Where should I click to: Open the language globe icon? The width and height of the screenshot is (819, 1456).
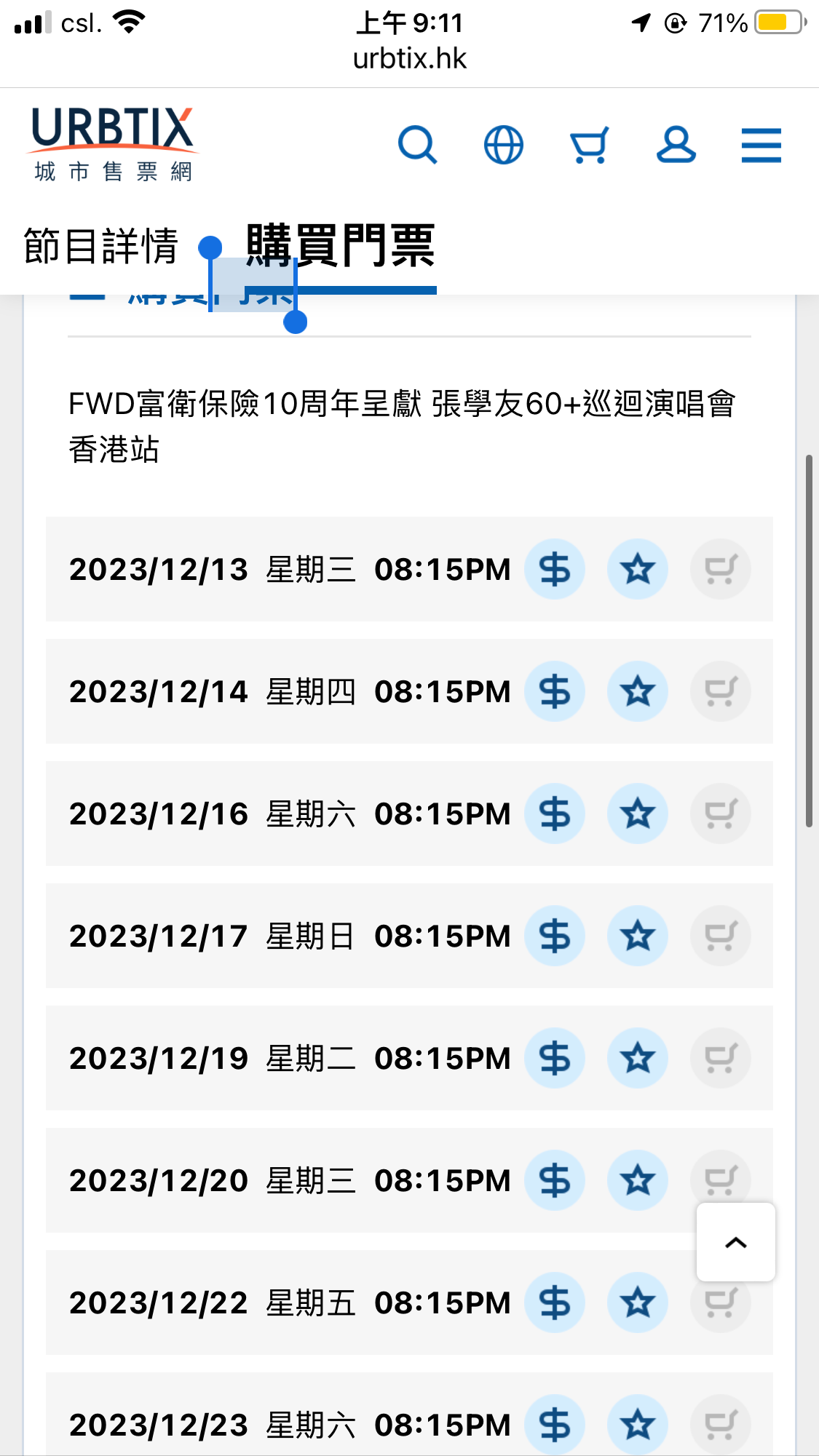504,145
